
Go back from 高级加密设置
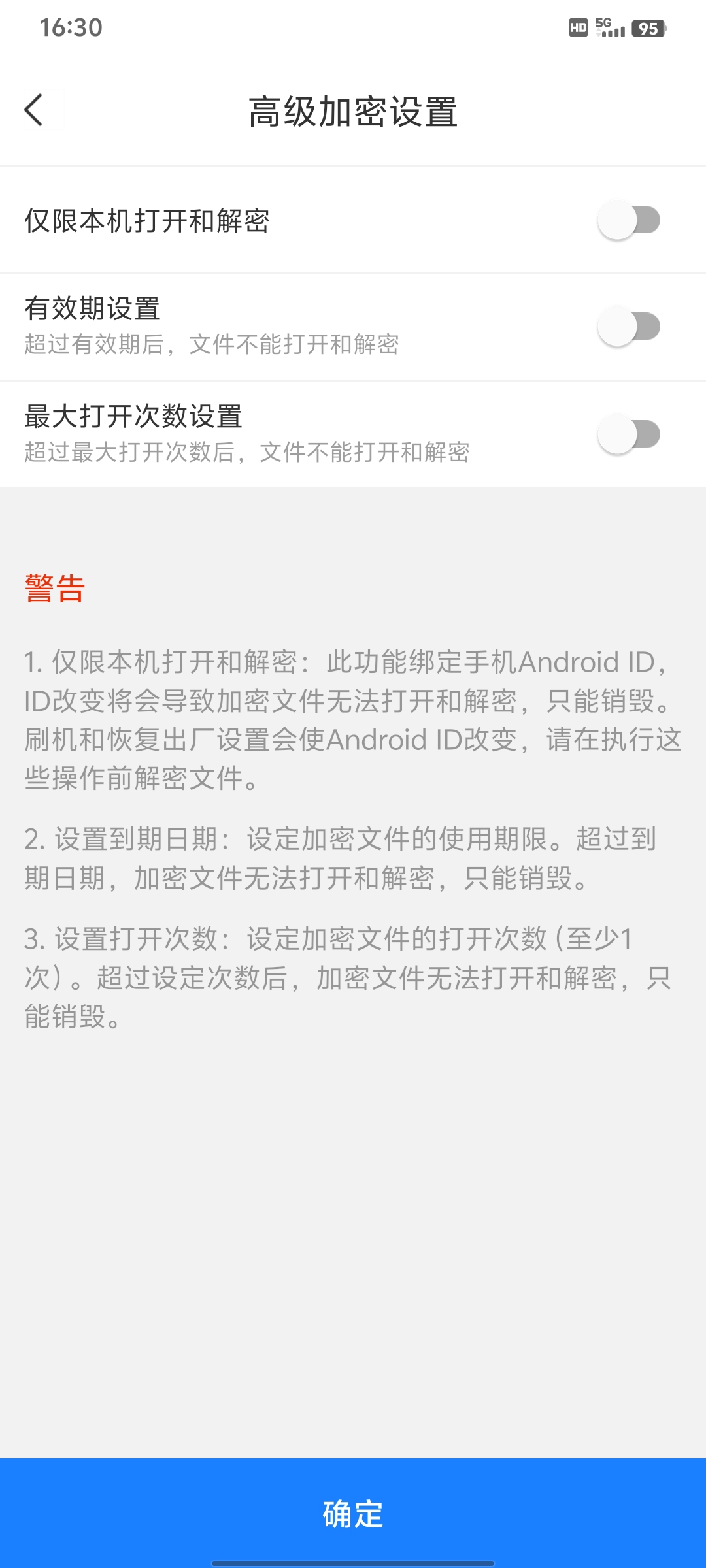(x=34, y=110)
